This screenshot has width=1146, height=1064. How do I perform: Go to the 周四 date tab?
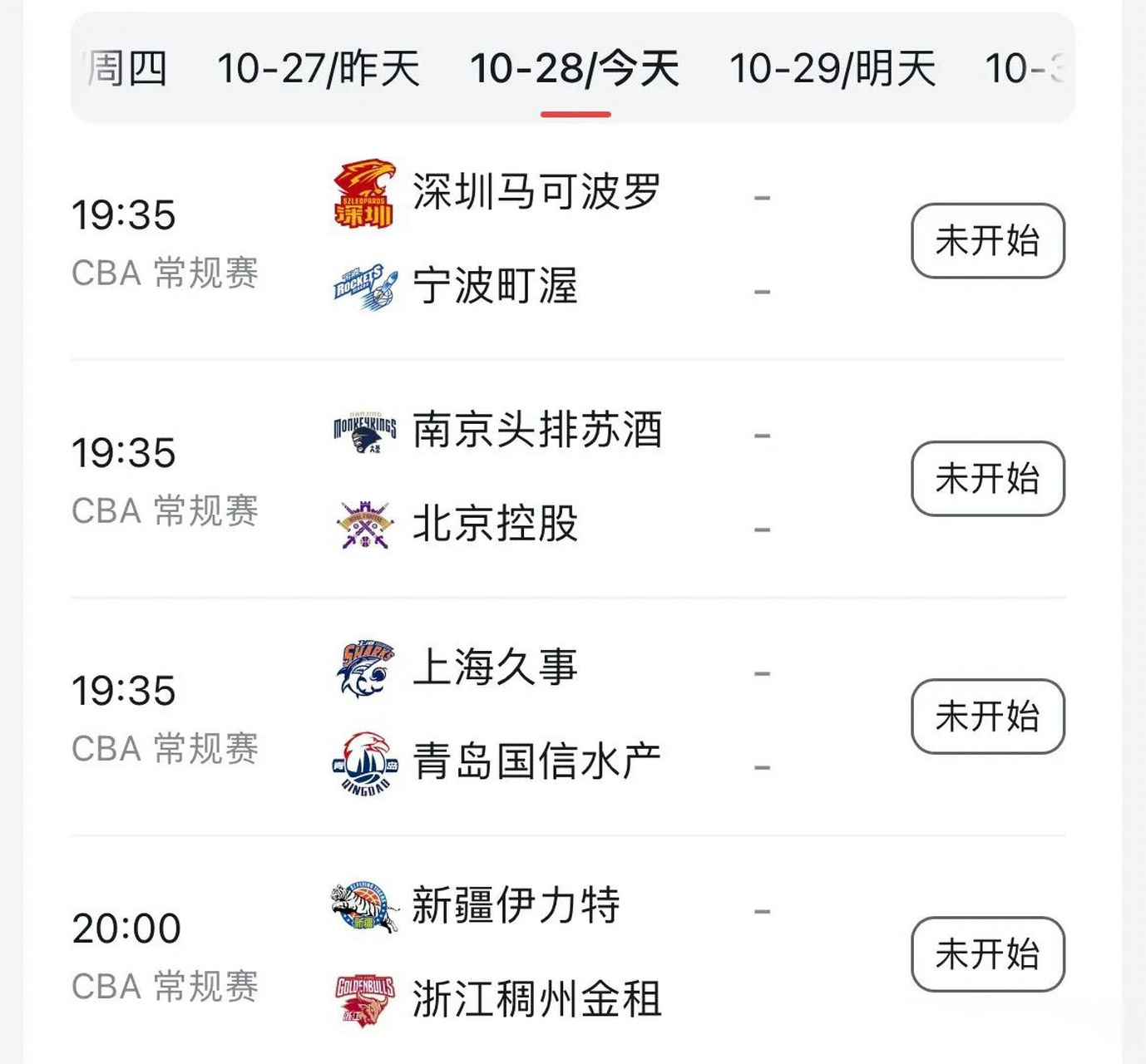[x=127, y=68]
